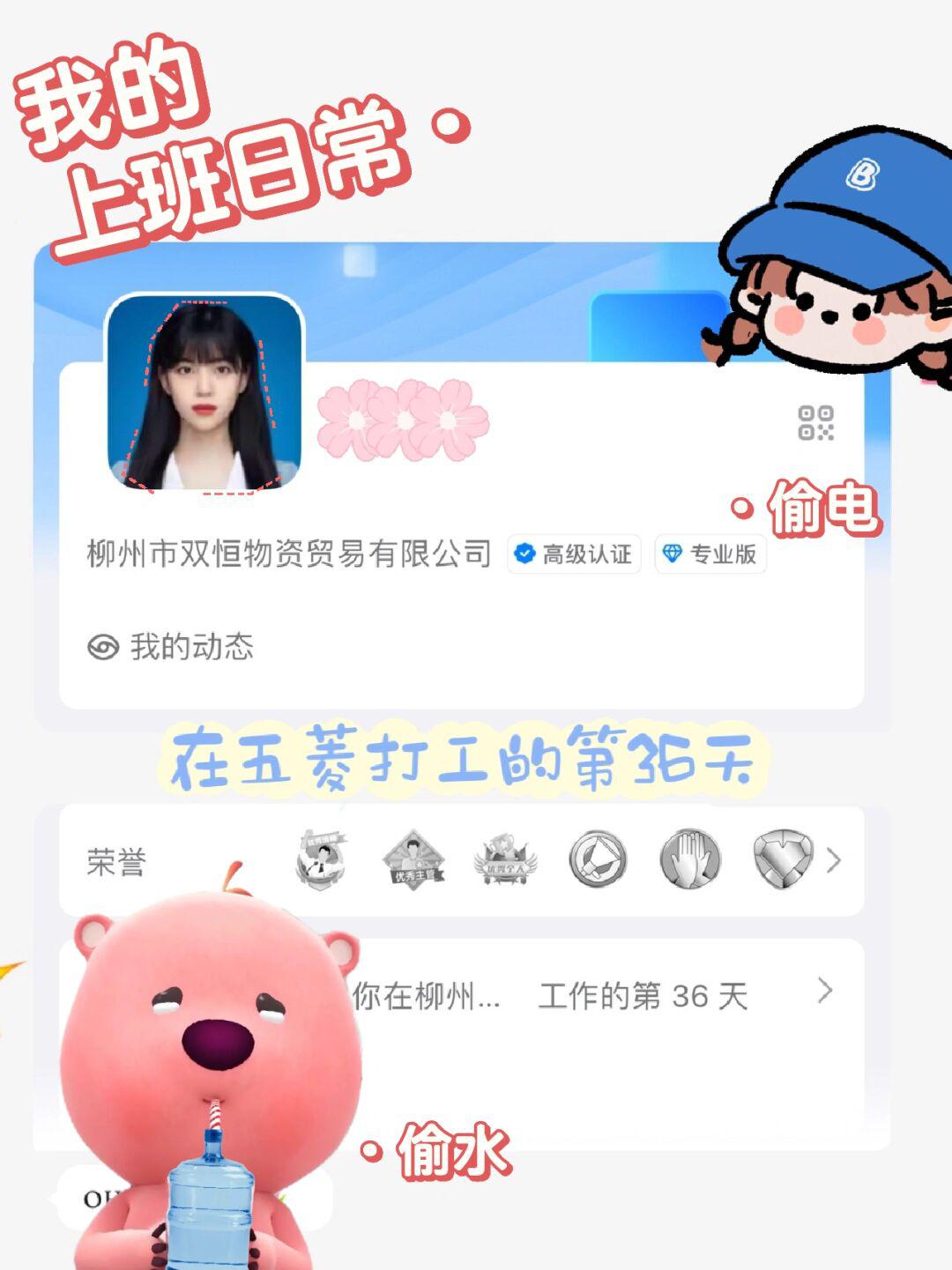Click the blue verified check icon
This screenshot has height=1270, width=952.
pyautogui.click(x=524, y=553)
